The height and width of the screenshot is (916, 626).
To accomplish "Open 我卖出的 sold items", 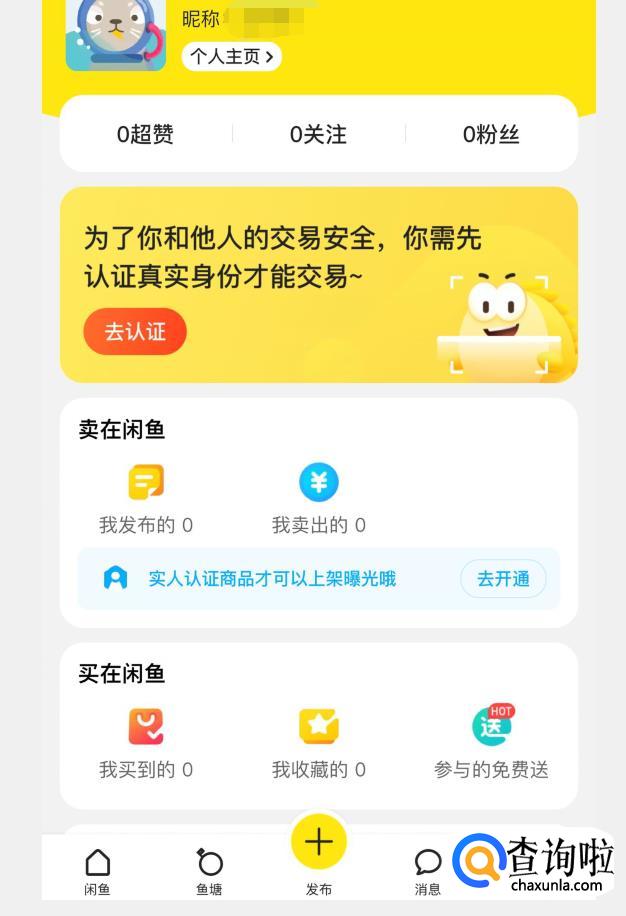I will coord(319,498).
